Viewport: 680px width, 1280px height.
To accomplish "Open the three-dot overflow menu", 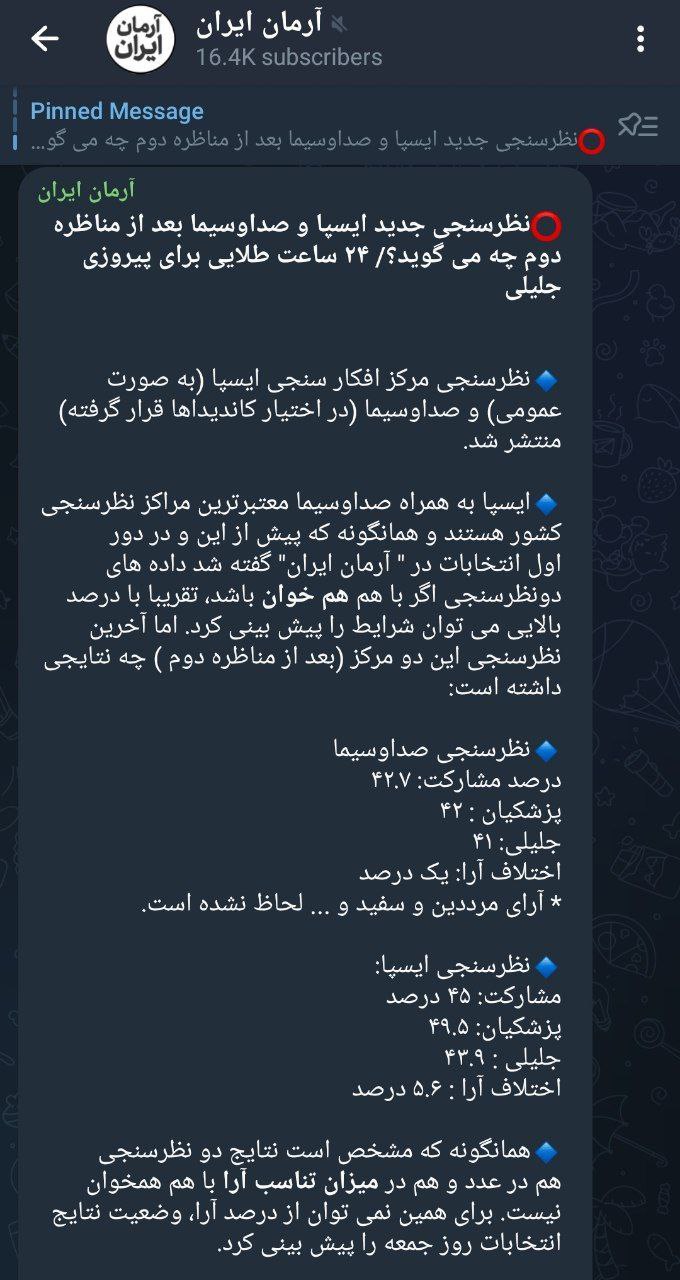I will point(641,39).
